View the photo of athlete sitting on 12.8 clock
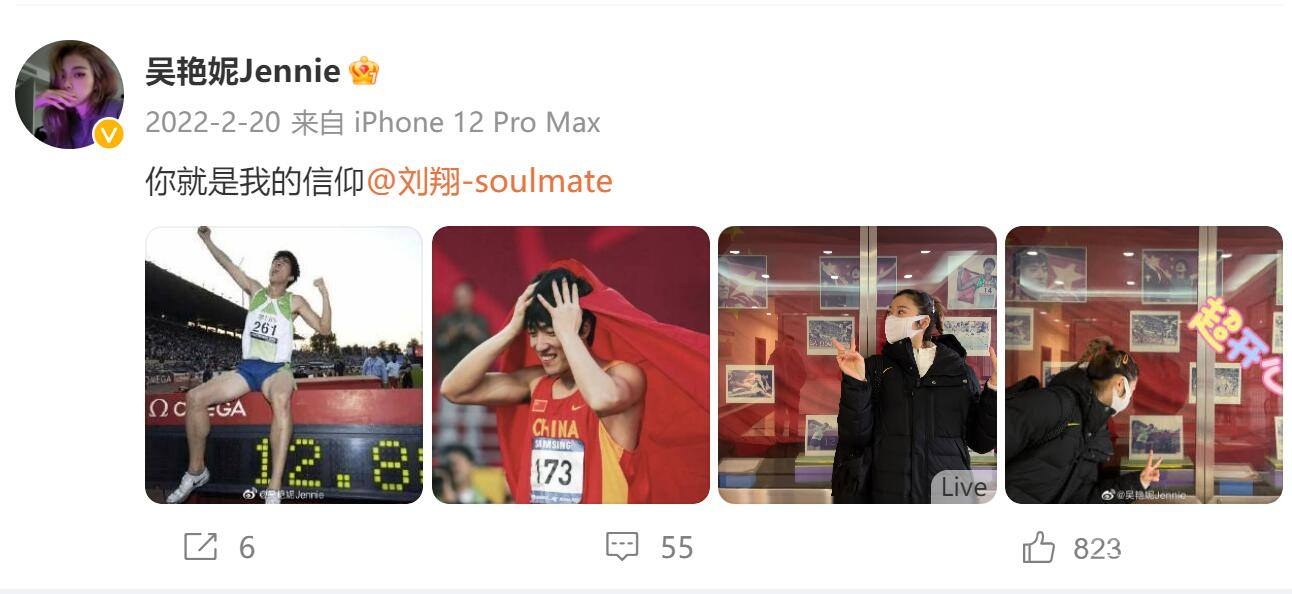 point(284,365)
